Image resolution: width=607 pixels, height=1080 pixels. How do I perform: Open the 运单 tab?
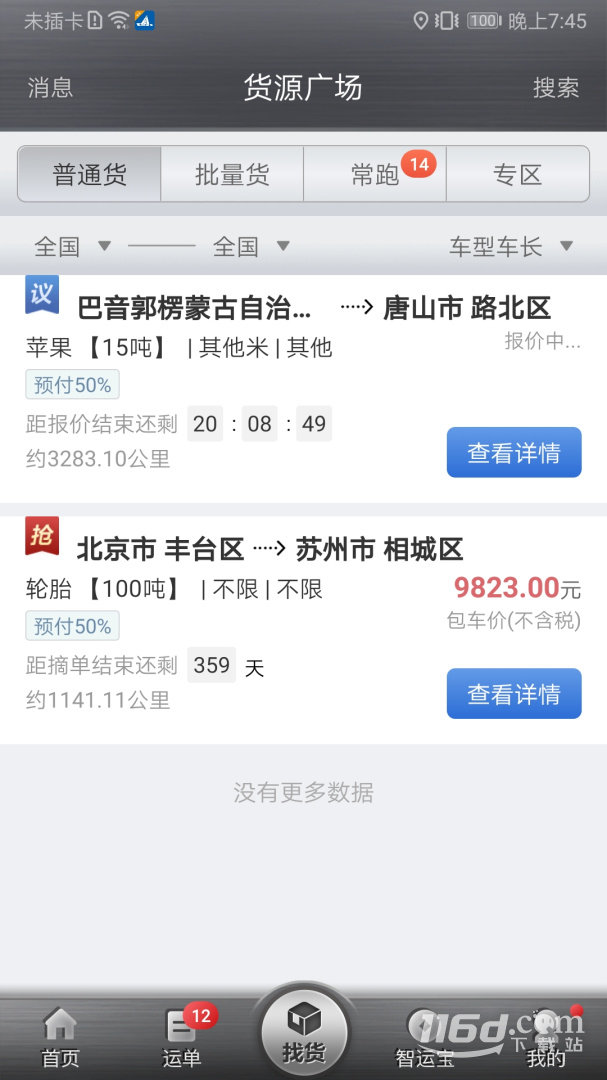[182, 1037]
